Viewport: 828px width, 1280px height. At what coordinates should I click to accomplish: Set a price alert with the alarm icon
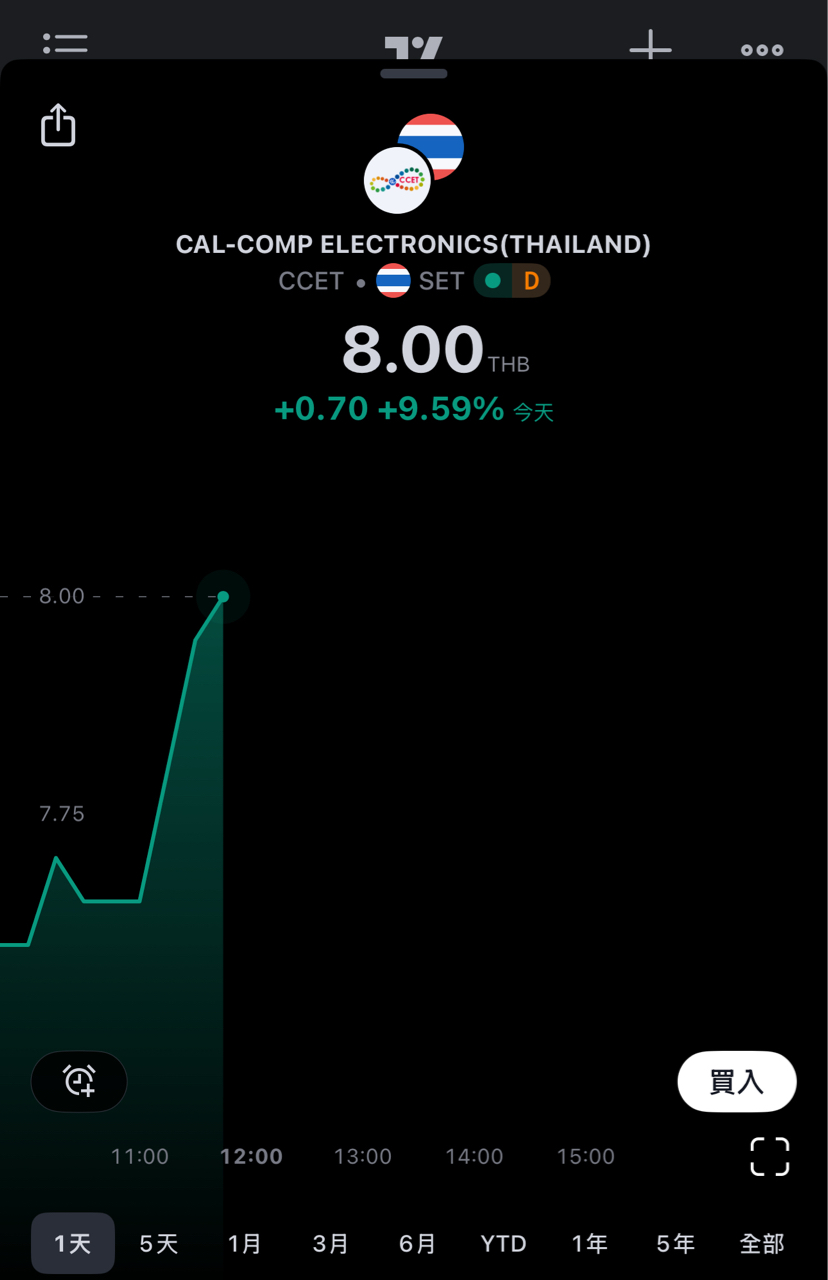79,1081
